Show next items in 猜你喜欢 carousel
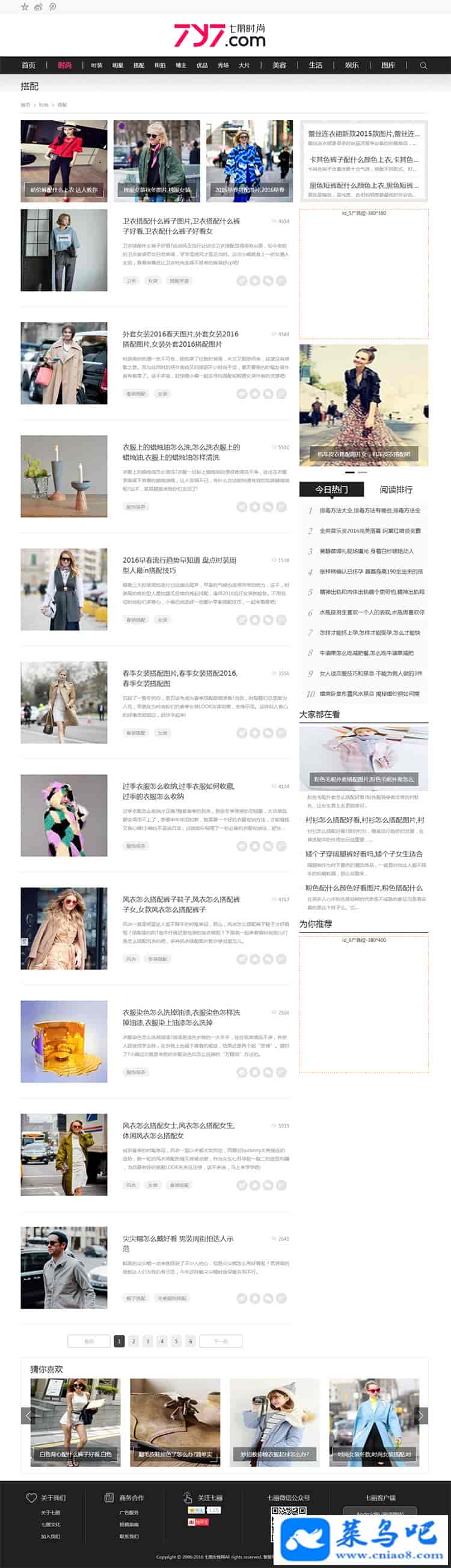This screenshot has width=451, height=1568. [420, 1415]
